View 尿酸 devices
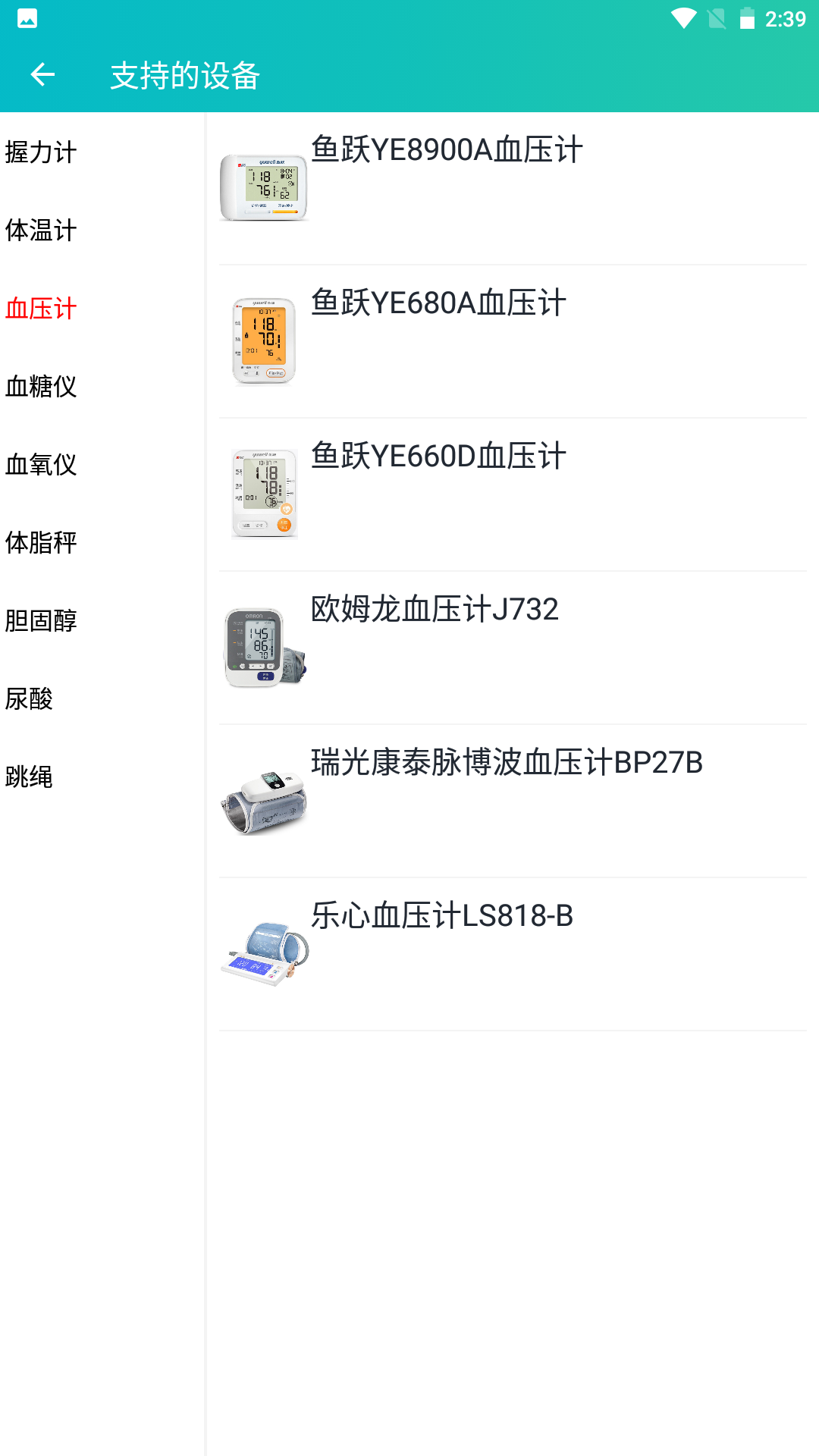Screen dimensions: 819x1456 [29, 699]
